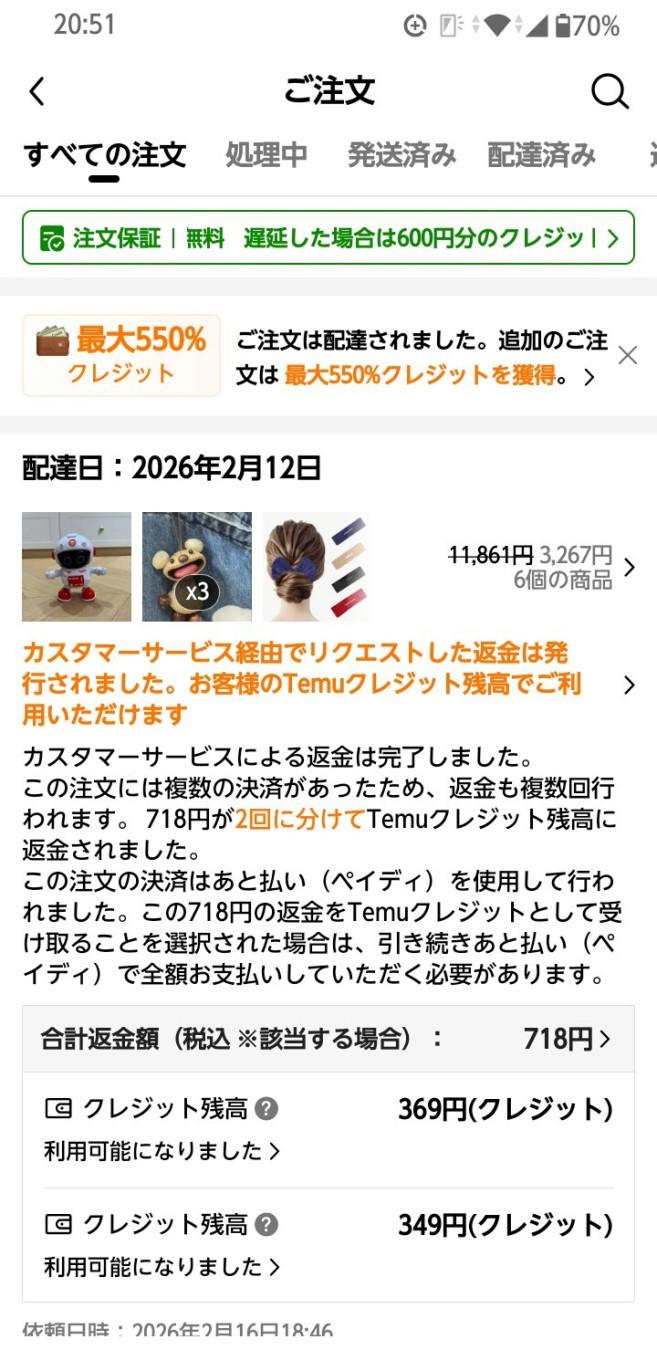This screenshot has width=657, height=1350.
Task: Open 利用可能になりました under the 349円 credit
Action: pos(162,1267)
